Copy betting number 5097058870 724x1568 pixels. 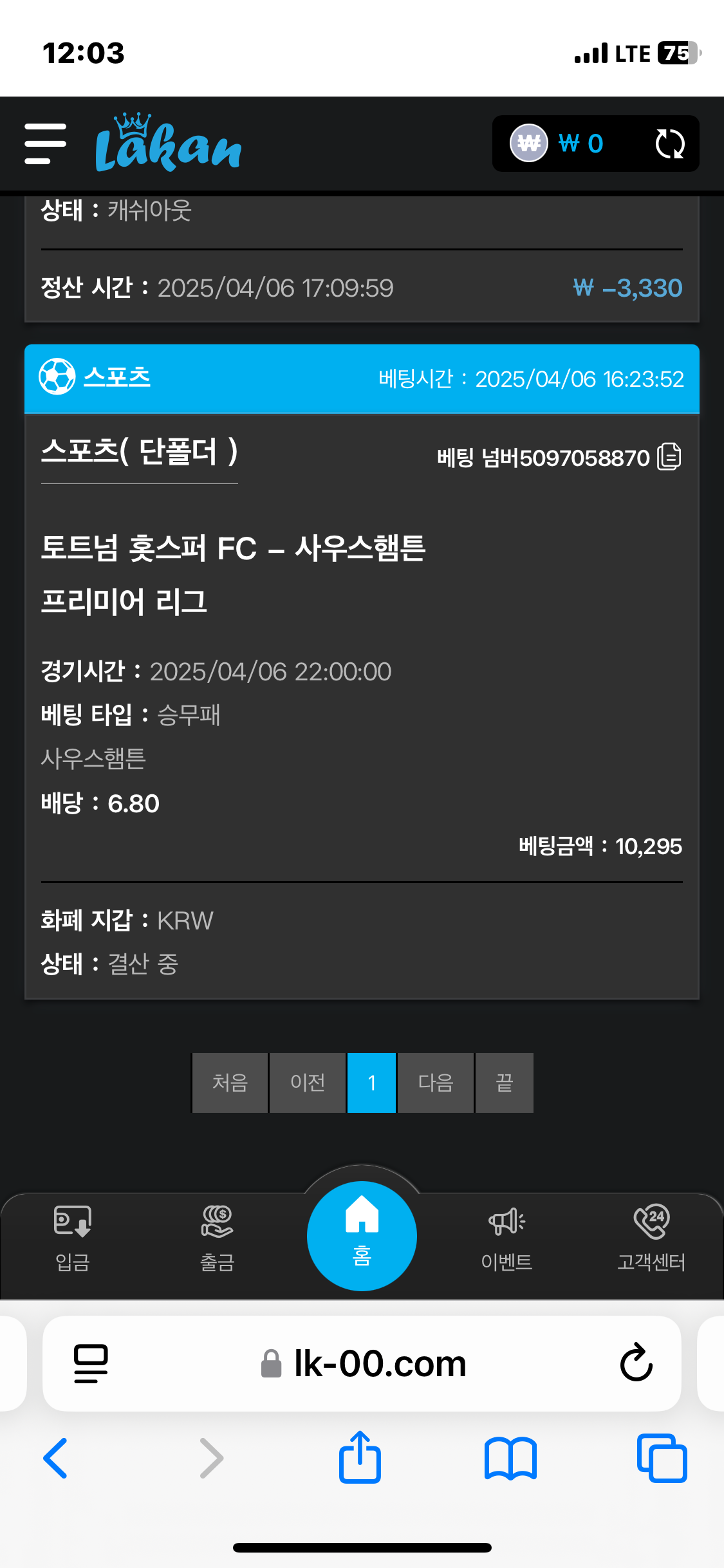tap(669, 458)
